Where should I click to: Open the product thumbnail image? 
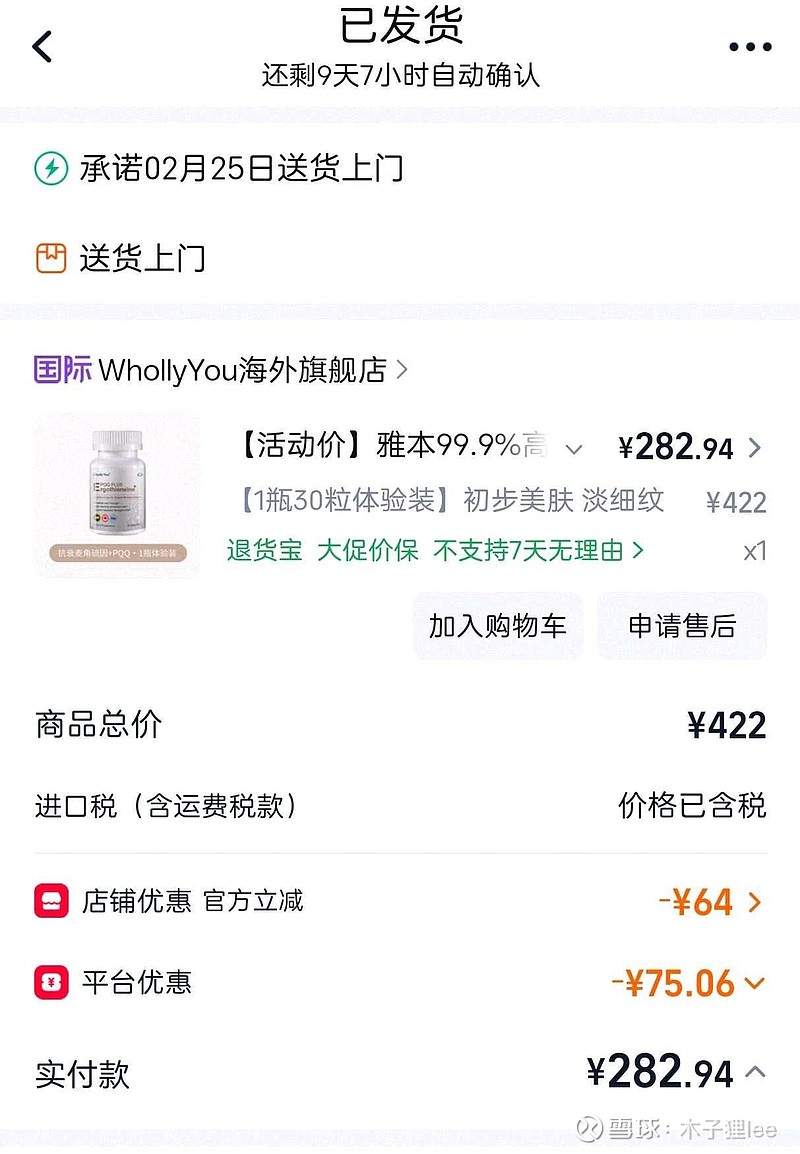pos(118,495)
